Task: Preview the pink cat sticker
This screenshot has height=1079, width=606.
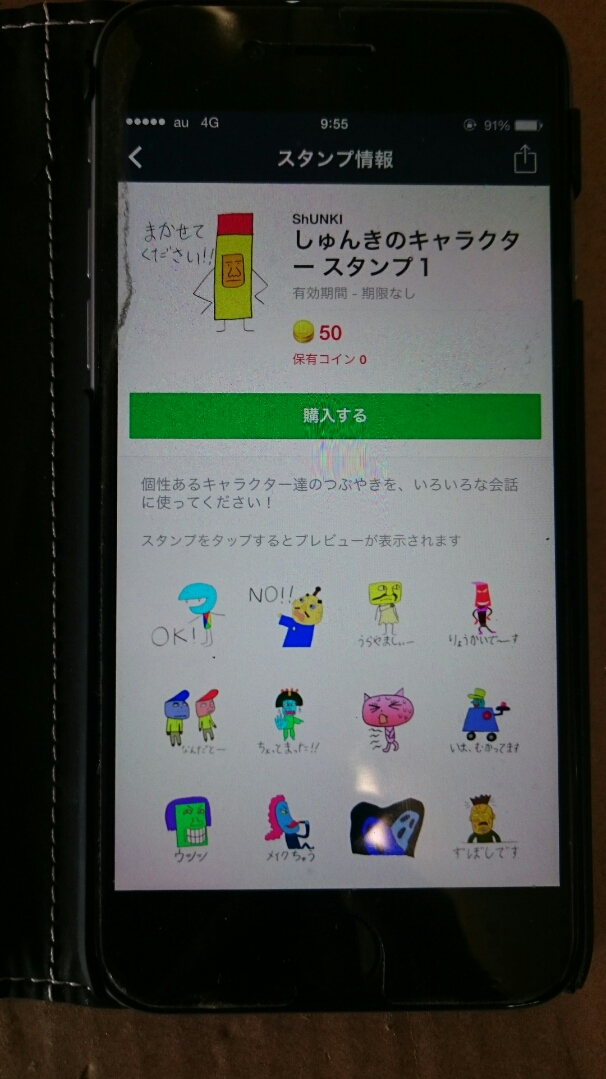Action: tap(387, 721)
